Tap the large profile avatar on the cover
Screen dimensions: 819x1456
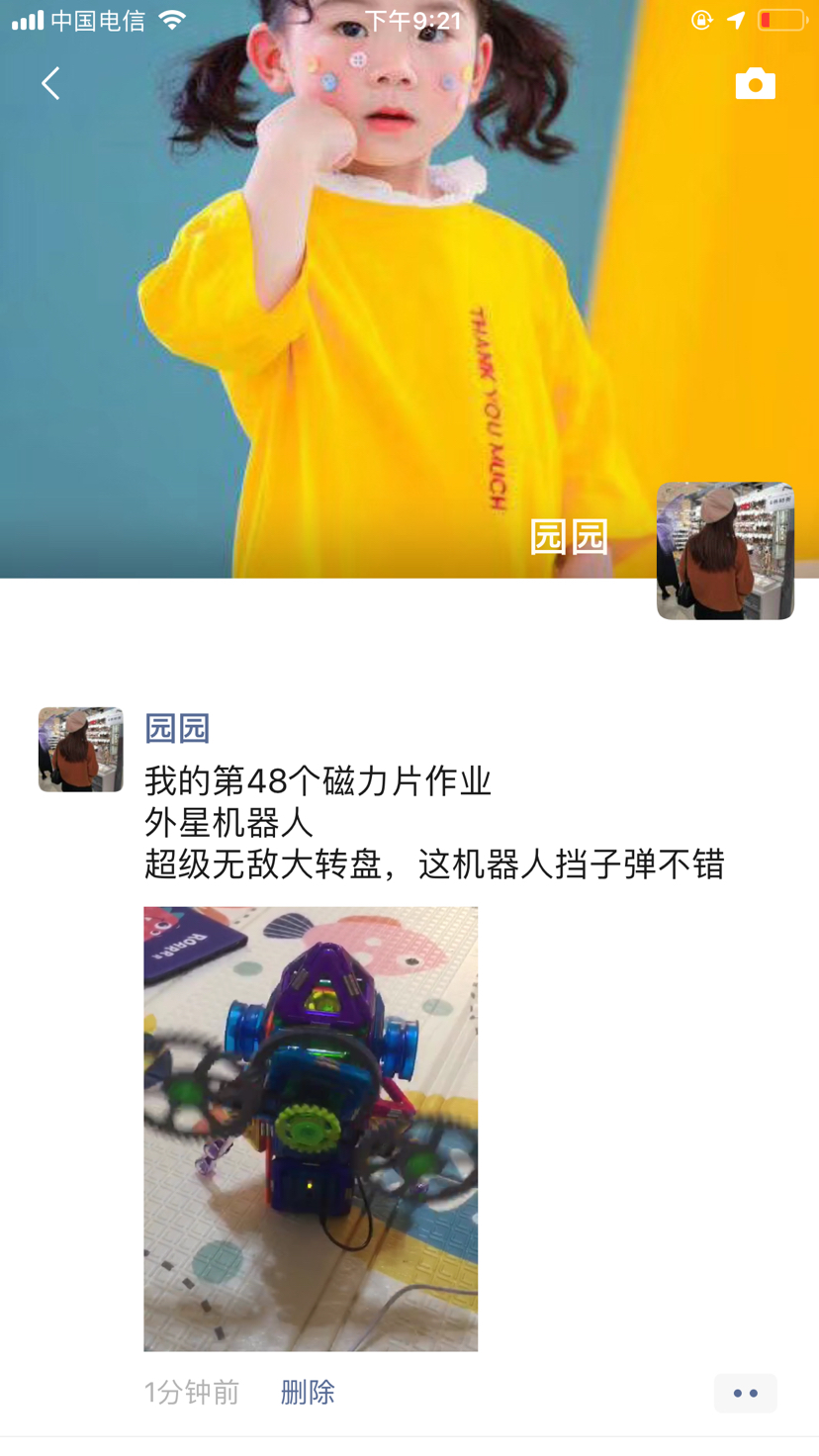725,551
